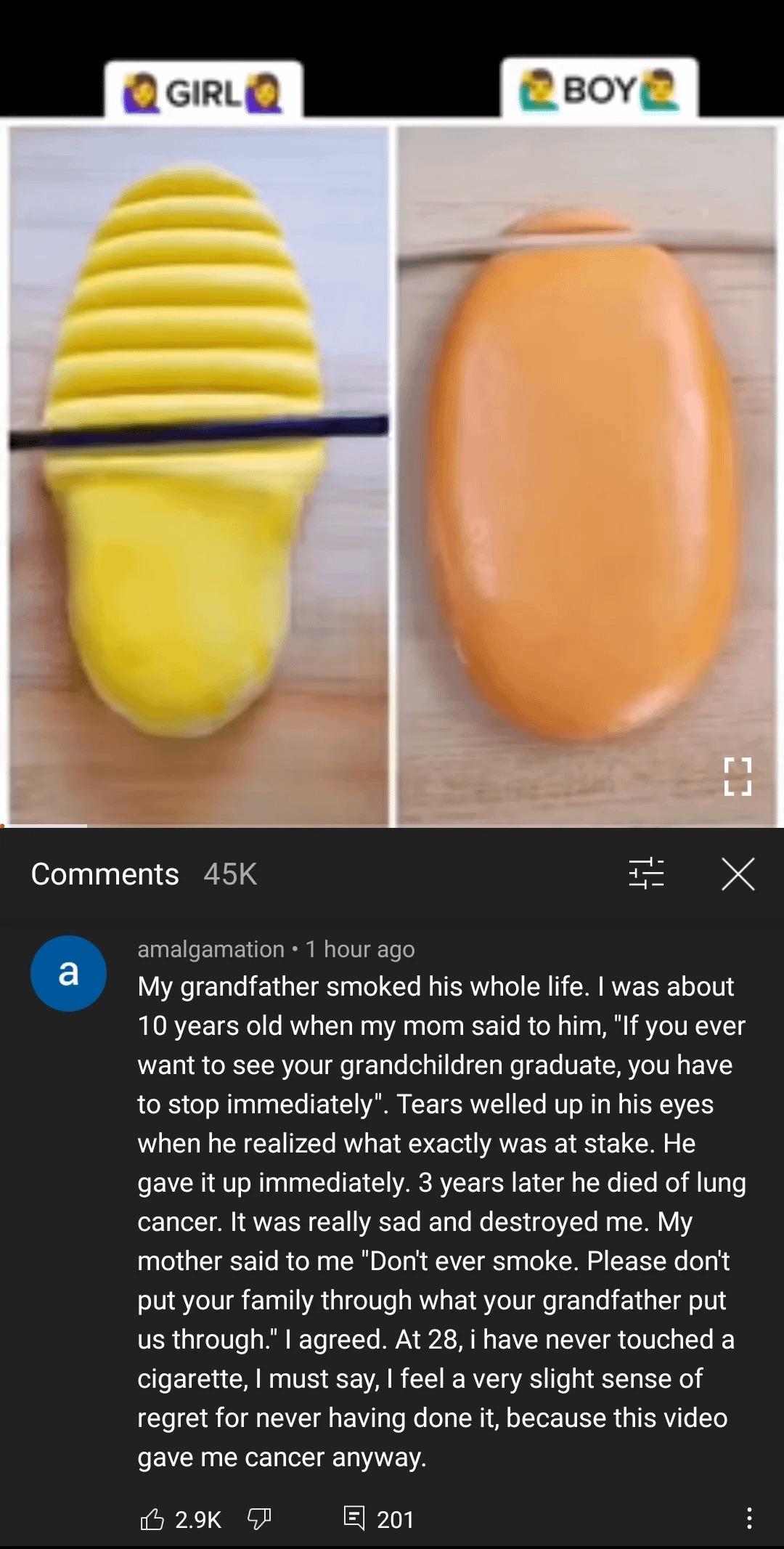View the 201 replies
This screenshot has width=784, height=1549.
pos(378,1518)
